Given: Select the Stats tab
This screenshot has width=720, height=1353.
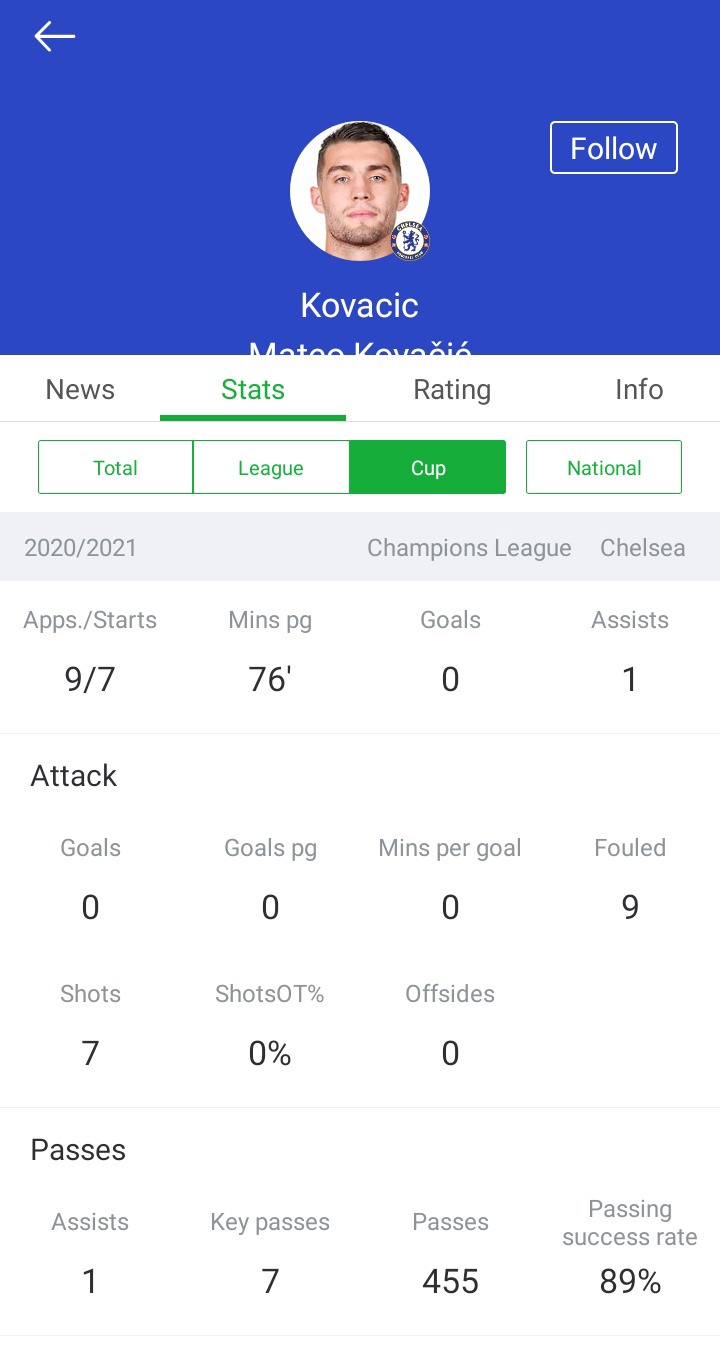Looking at the screenshot, I should [253, 389].
